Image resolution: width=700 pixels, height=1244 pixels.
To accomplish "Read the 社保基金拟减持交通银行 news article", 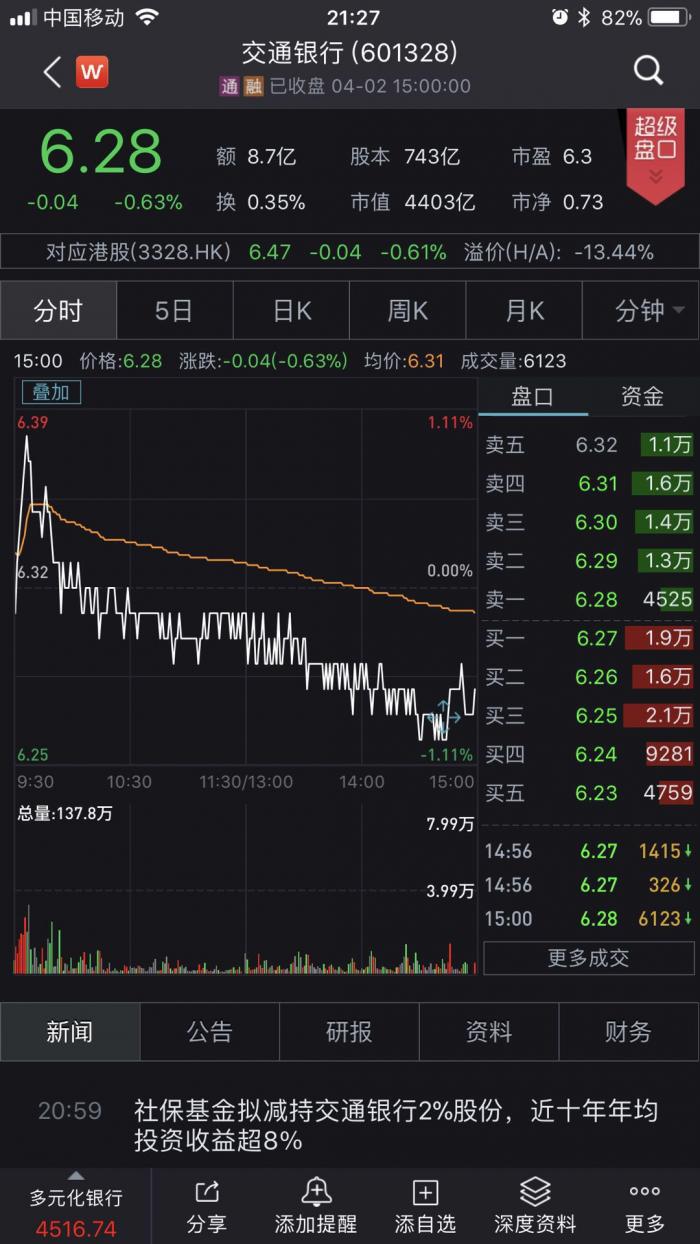I will click(x=395, y=1125).
